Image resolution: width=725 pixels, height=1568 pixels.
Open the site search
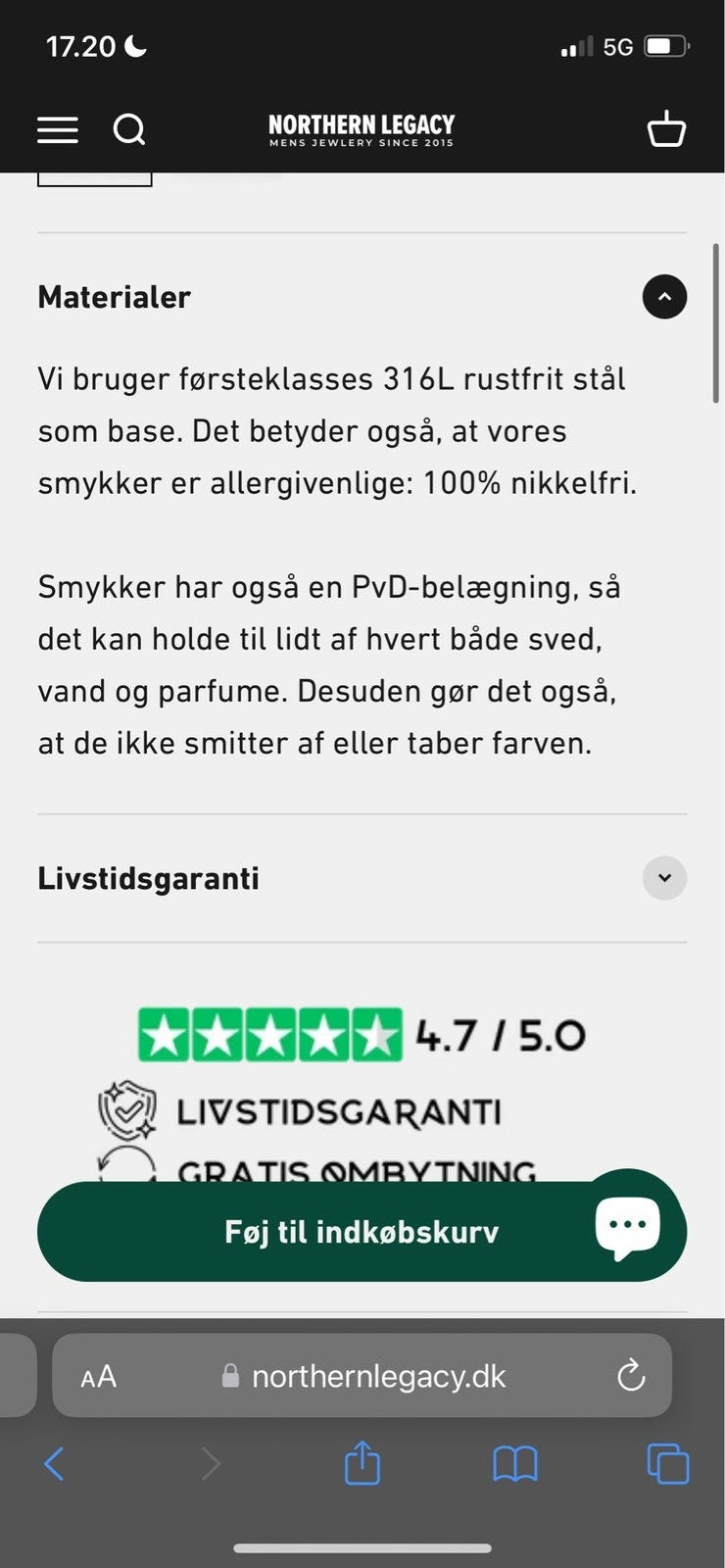(x=129, y=128)
